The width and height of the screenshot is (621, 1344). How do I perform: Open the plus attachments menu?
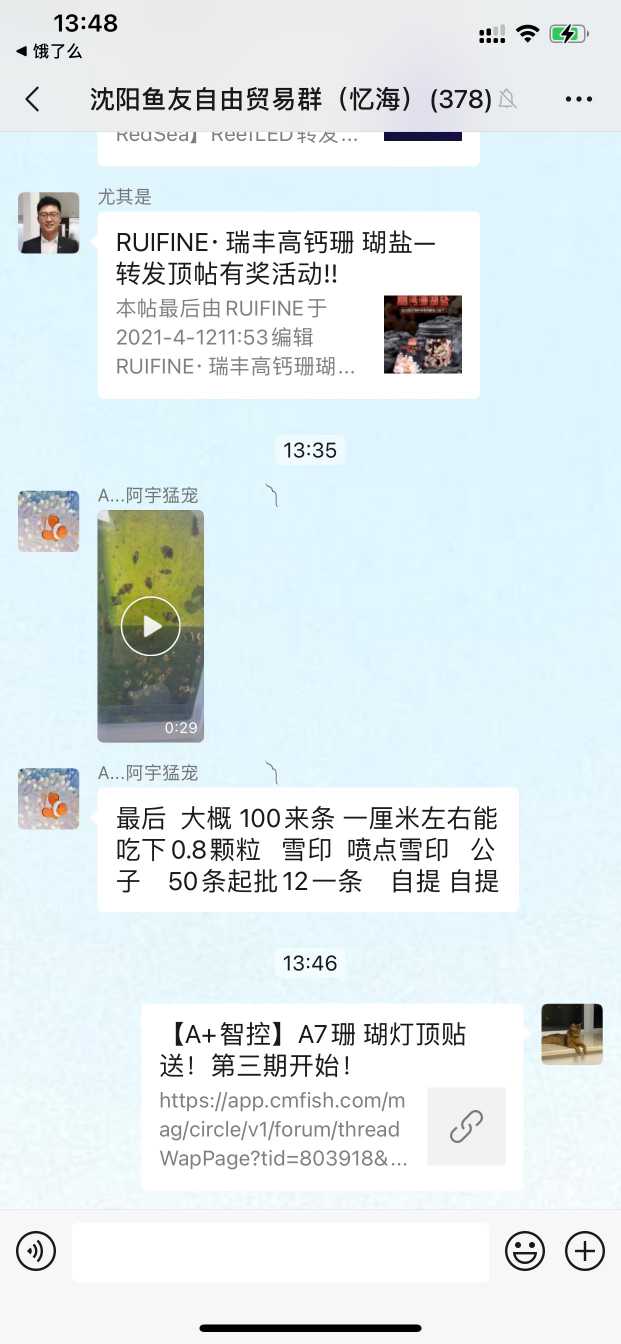click(585, 1251)
